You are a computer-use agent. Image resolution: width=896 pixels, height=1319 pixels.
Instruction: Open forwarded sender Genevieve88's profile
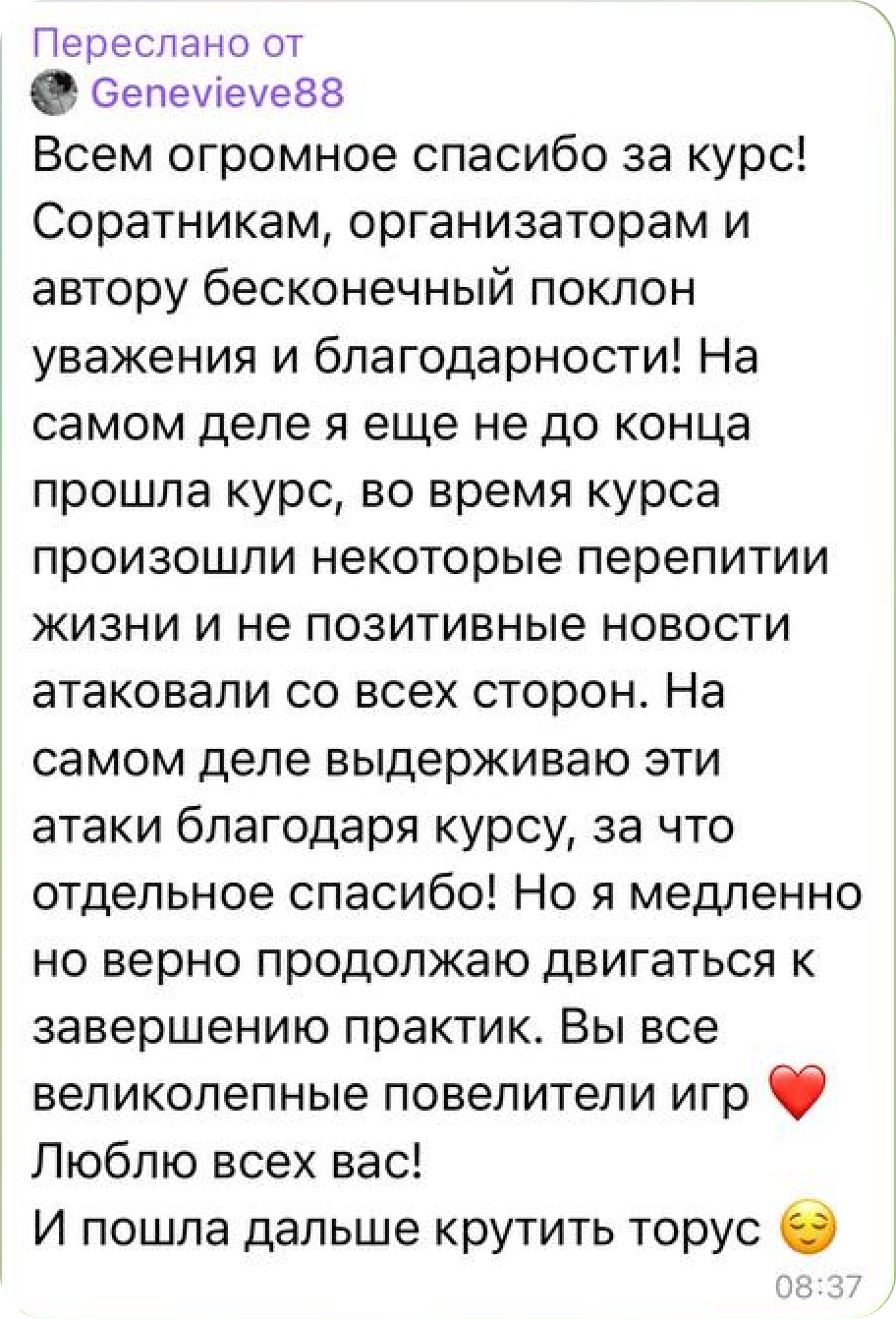point(216,95)
